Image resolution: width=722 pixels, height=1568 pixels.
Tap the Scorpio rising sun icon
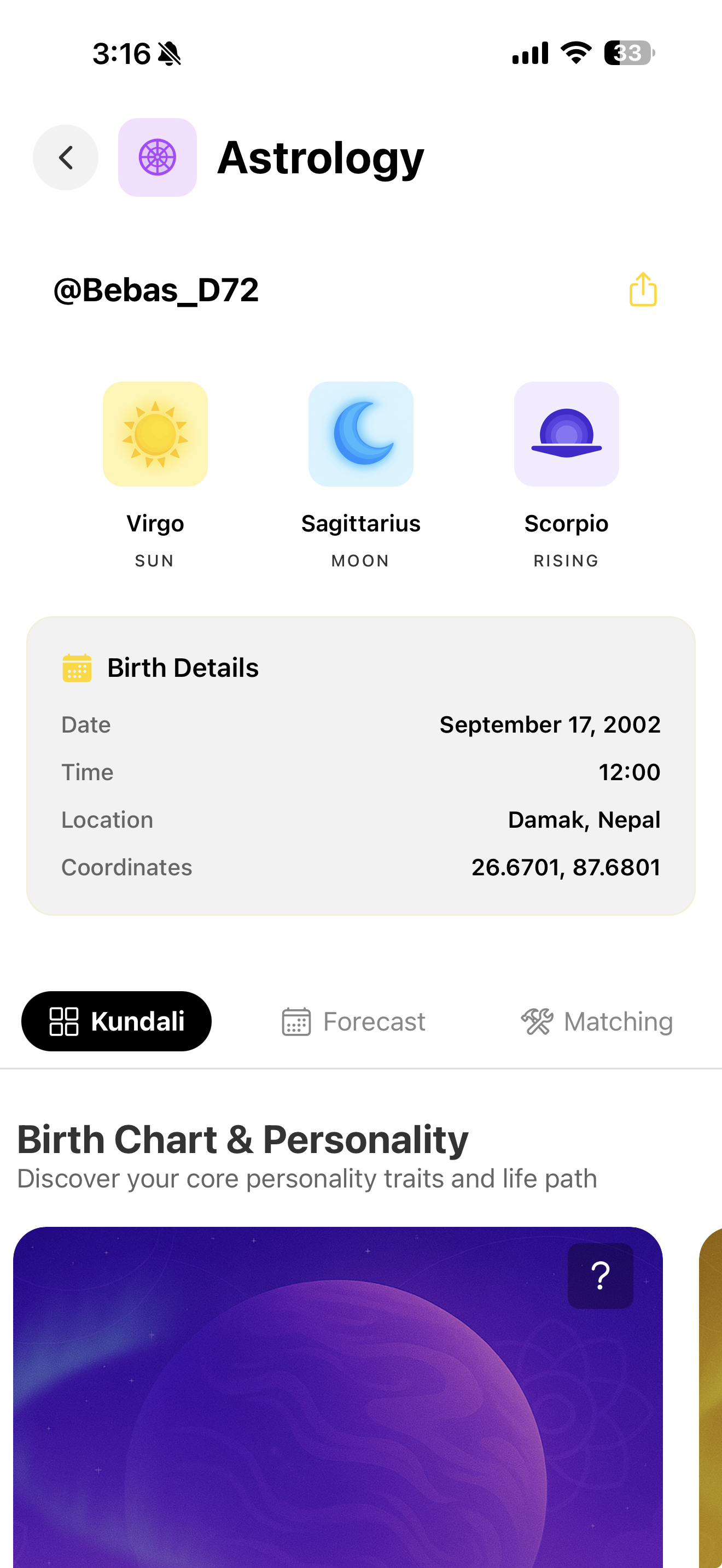(566, 434)
